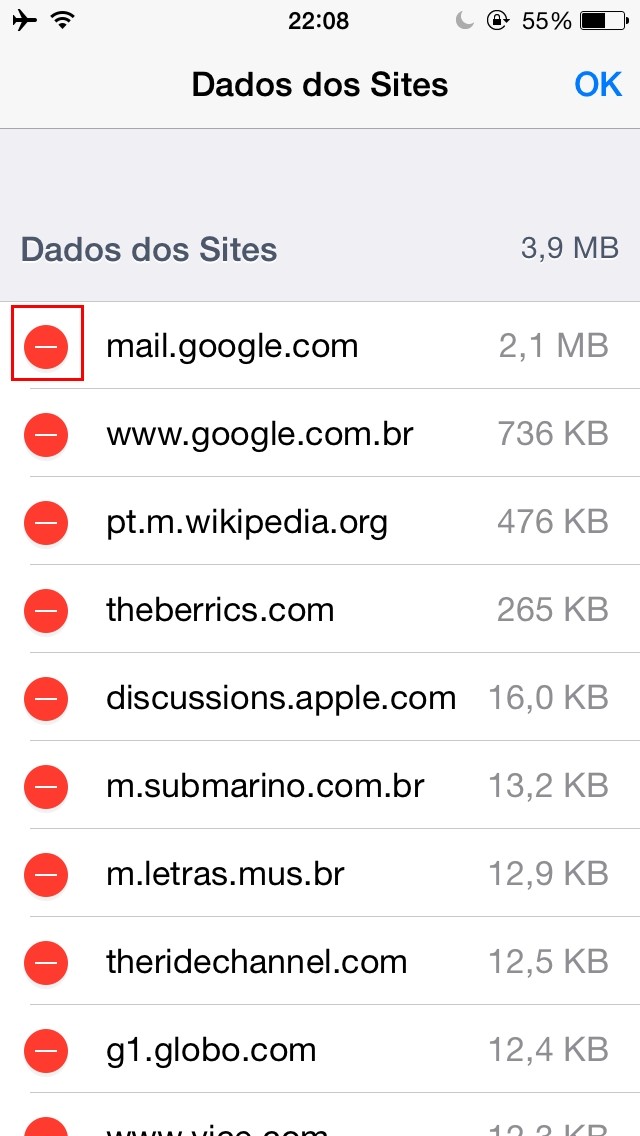This screenshot has width=640, height=1136.
Task: Delete m.letras.mus.br website data
Action: click(46, 874)
